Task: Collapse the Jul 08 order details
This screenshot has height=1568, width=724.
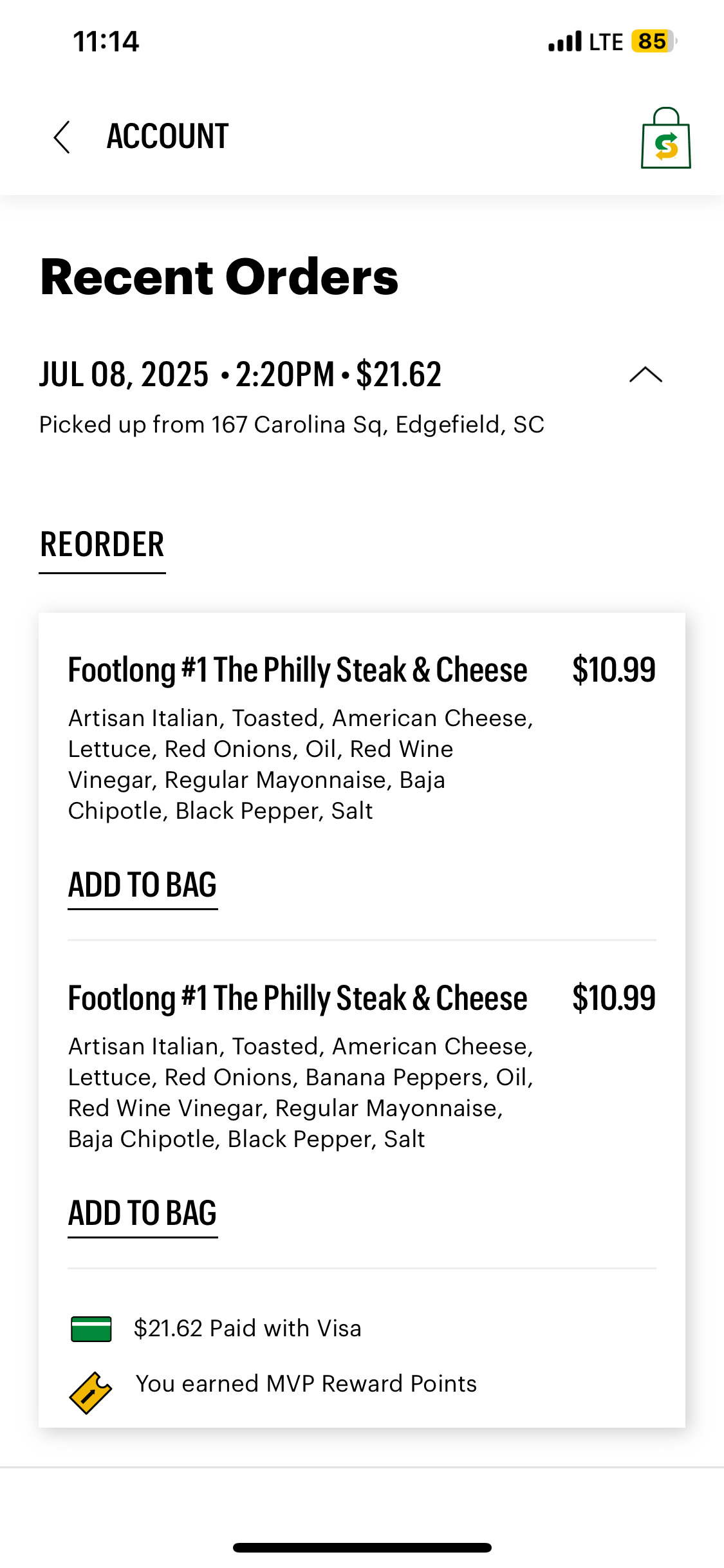Action: point(645,375)
